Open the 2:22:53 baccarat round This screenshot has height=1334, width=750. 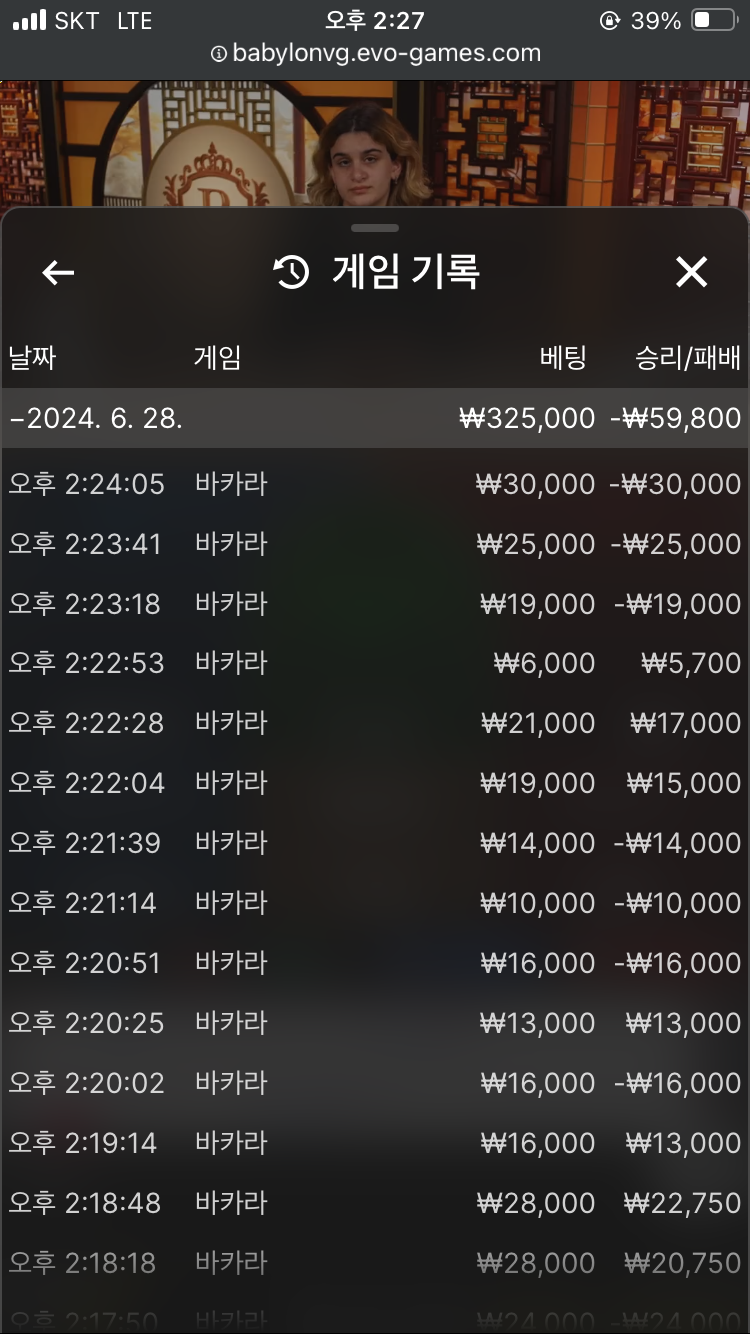[374, 663]
